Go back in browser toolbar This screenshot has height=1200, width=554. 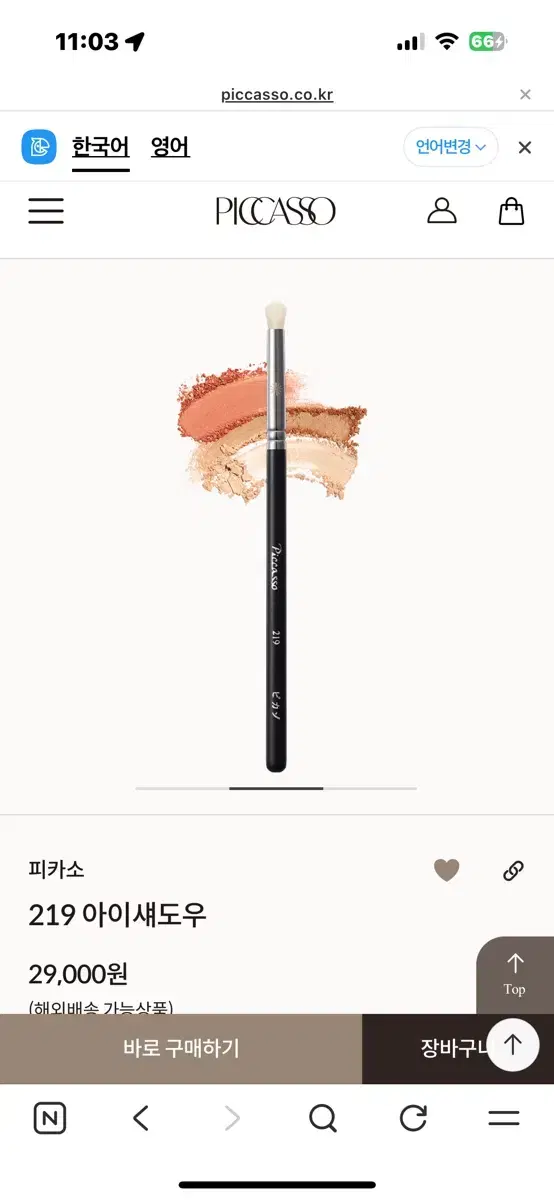coord(141,1118)
